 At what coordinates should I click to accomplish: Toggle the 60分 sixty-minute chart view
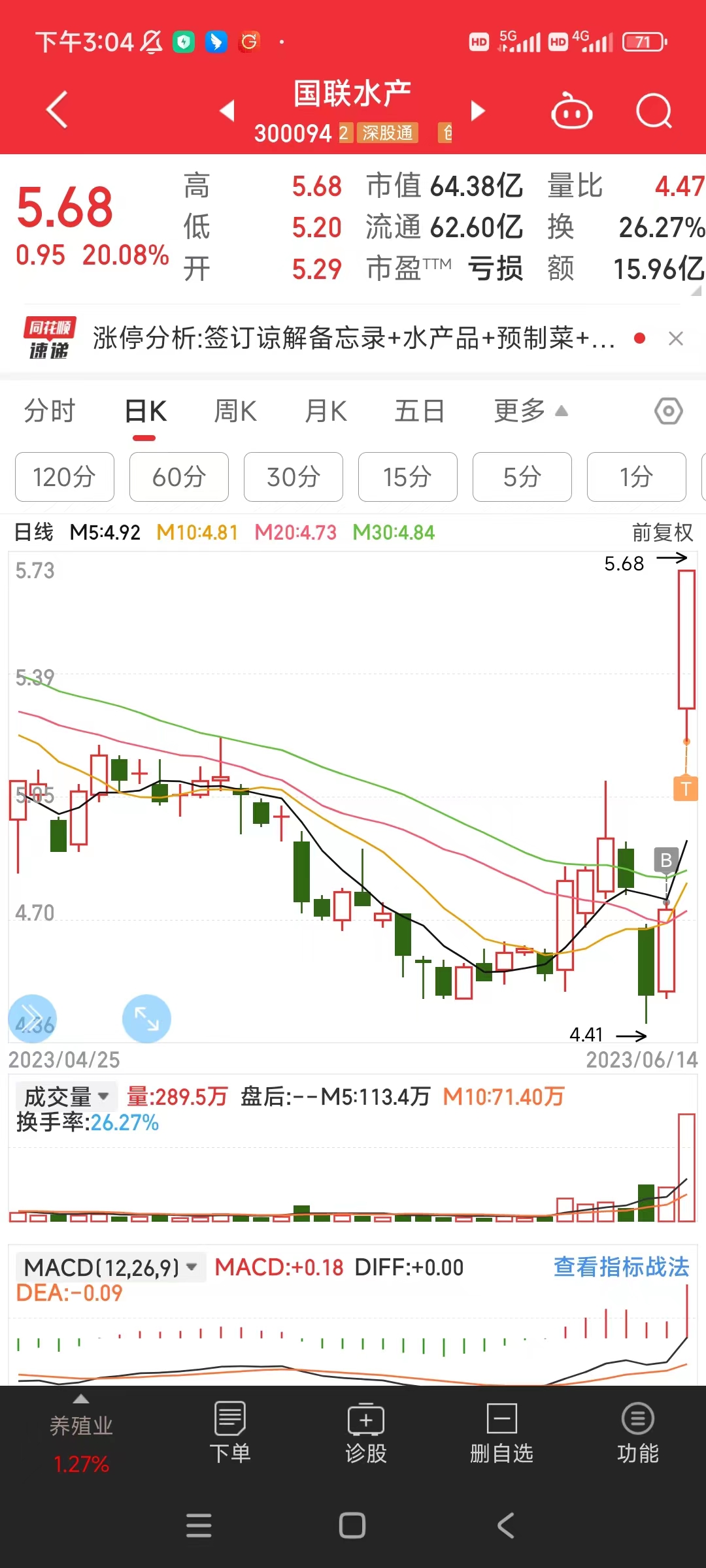(x=178, y=477)
